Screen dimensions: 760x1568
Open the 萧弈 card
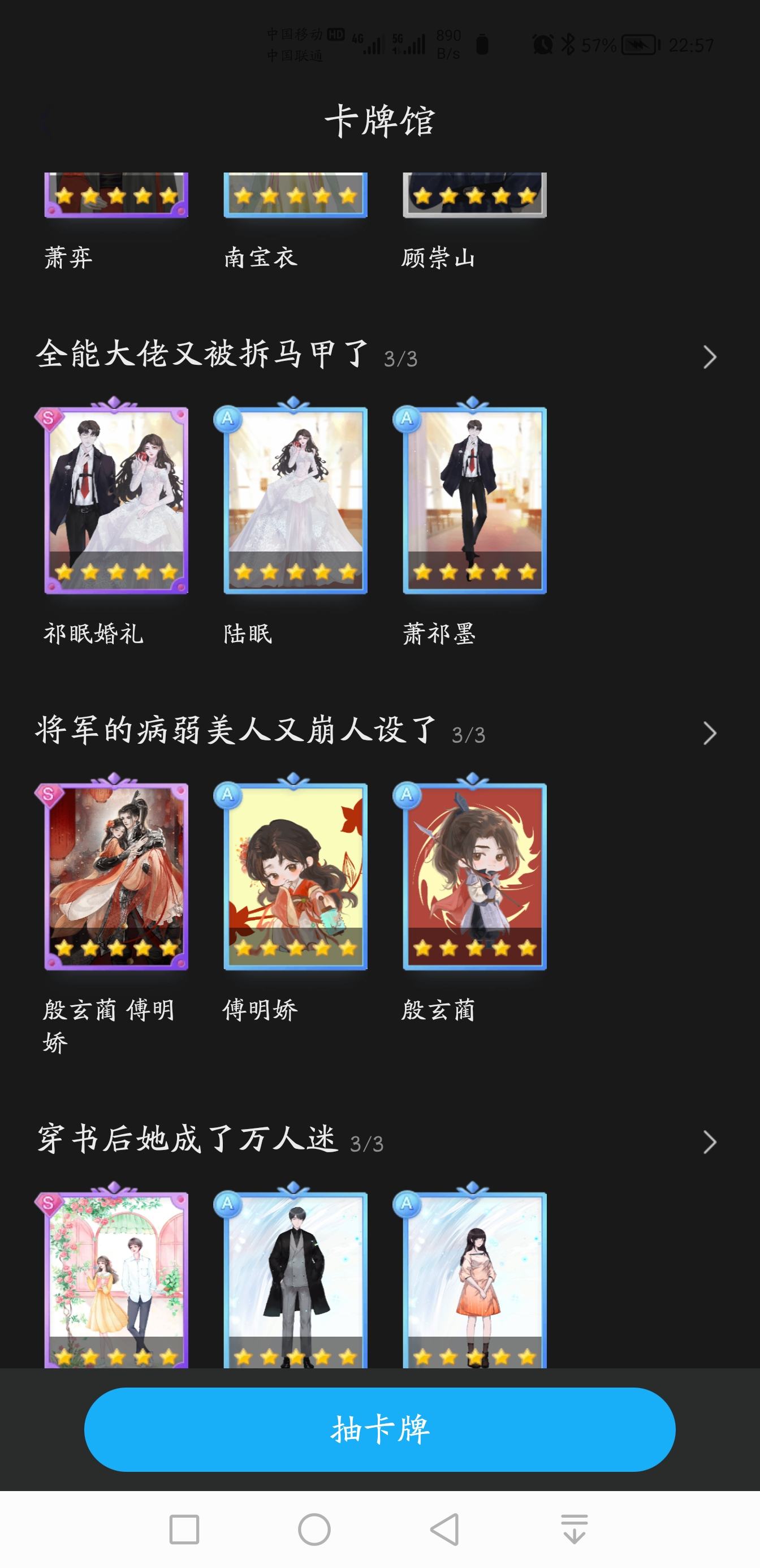click(x=115, y=195)
